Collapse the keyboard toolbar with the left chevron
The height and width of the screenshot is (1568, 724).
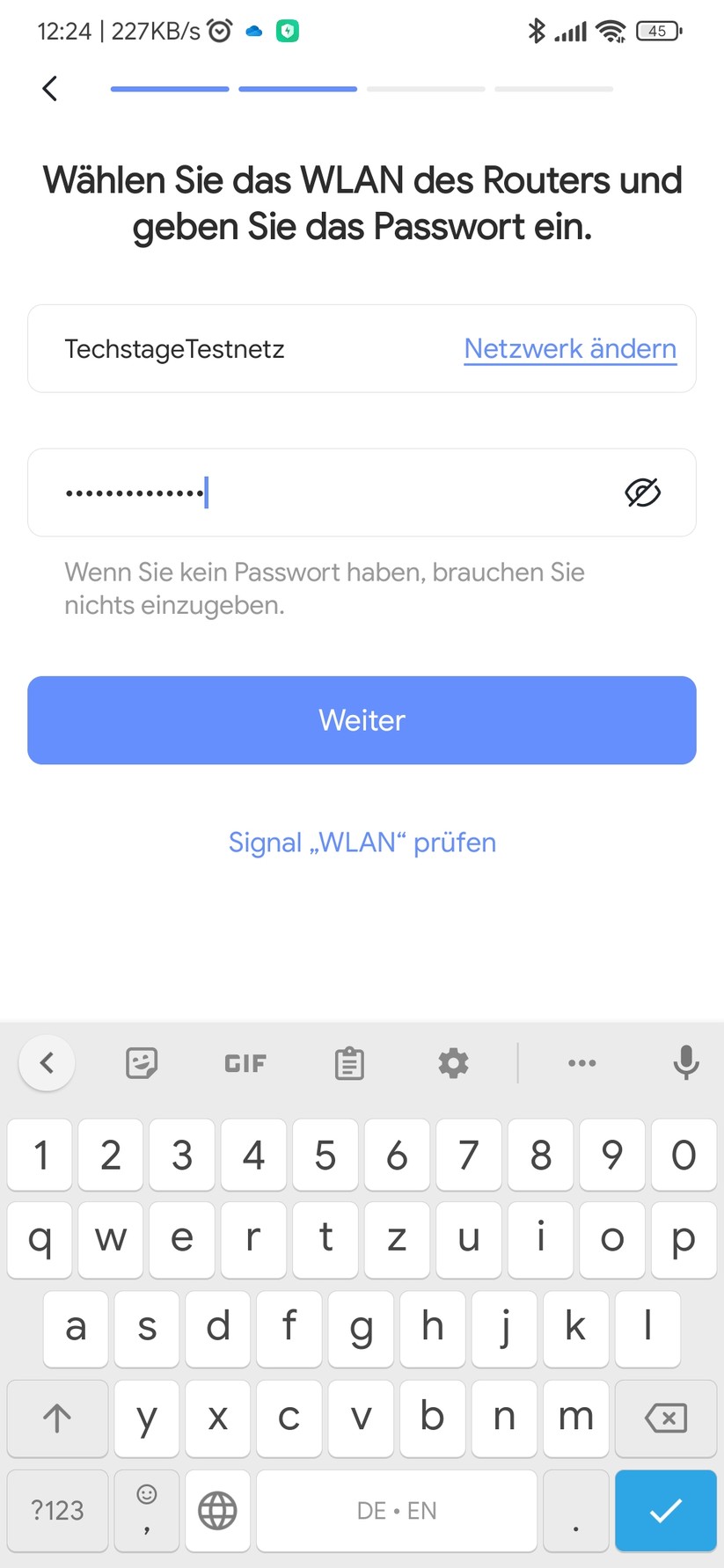[47, 1063]
